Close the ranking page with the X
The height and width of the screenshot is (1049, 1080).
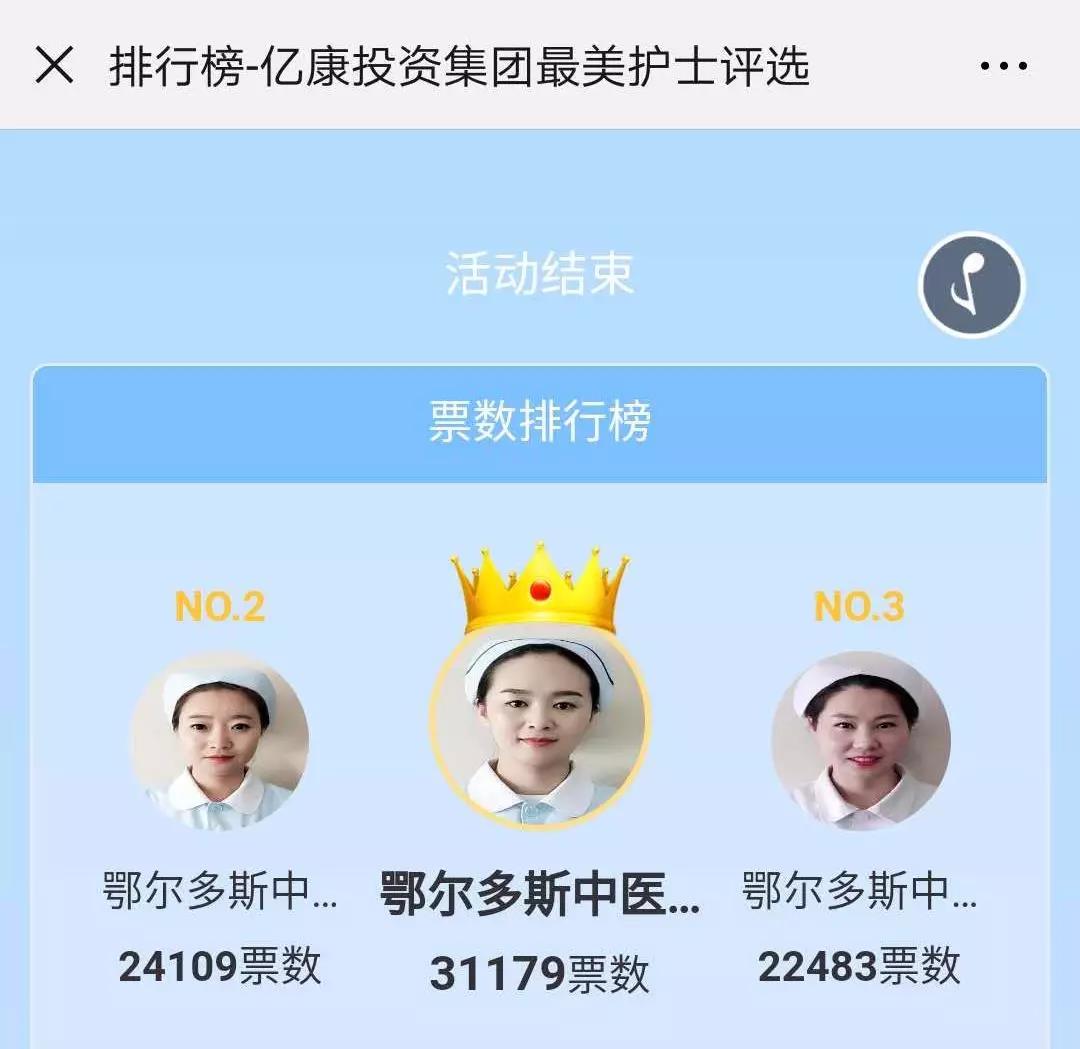coord(54,66)
